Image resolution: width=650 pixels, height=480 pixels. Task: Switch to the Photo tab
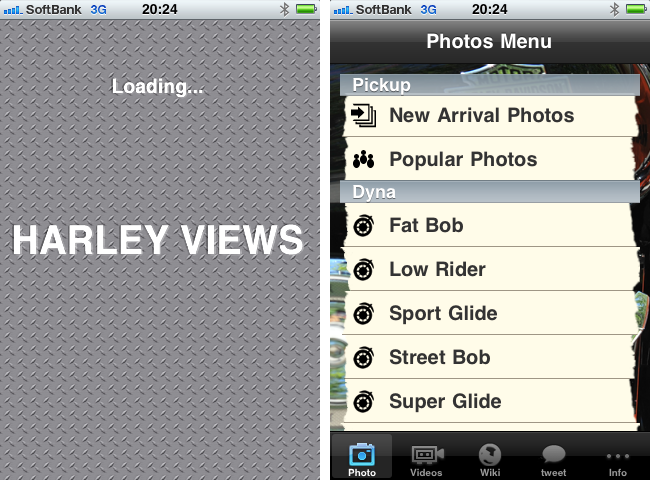[362, 459]
